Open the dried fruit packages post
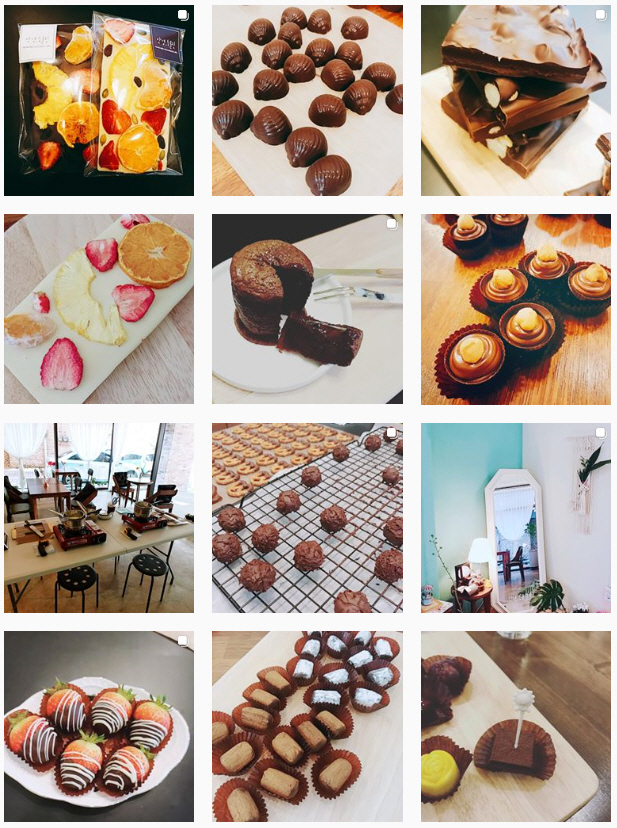This screenshot has width=617, height=828. [99, 100]
